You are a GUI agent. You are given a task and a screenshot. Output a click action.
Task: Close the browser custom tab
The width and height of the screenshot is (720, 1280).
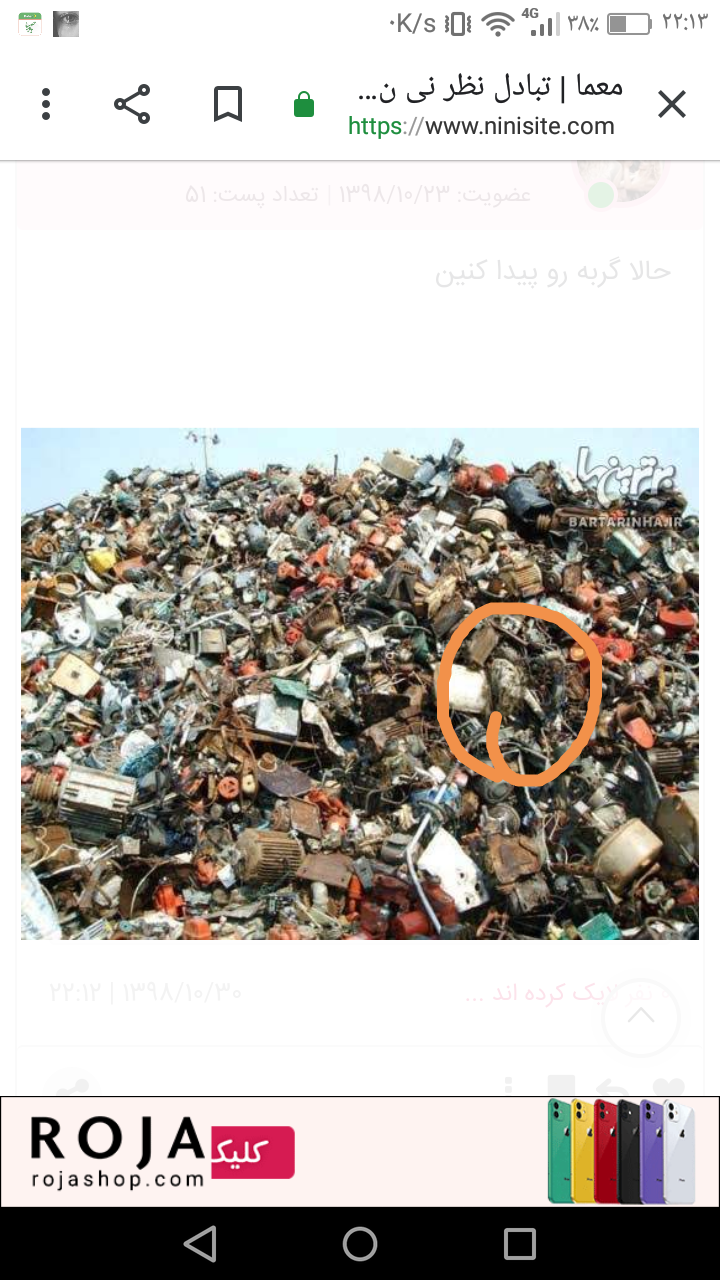pos(671,104)
